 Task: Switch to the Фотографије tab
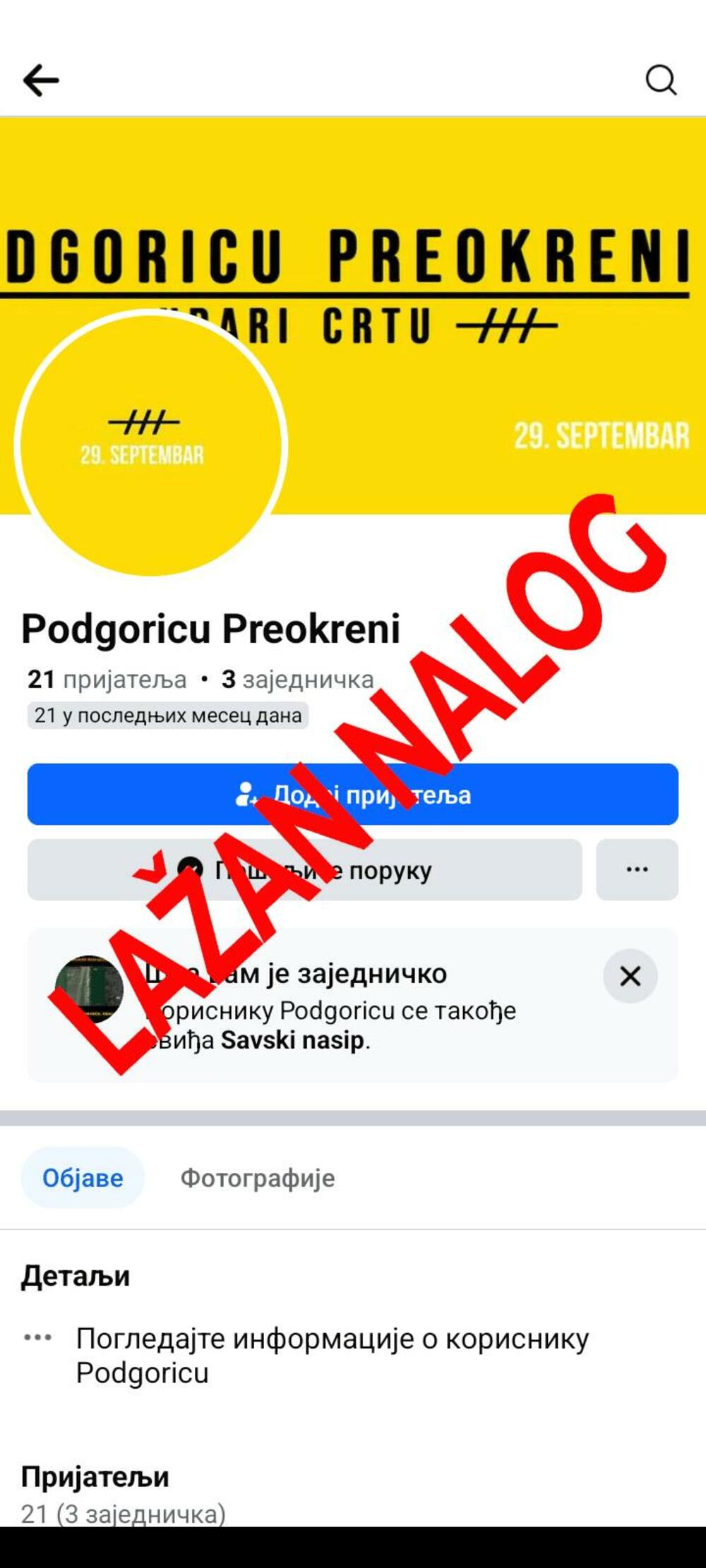pos(258,1178)
